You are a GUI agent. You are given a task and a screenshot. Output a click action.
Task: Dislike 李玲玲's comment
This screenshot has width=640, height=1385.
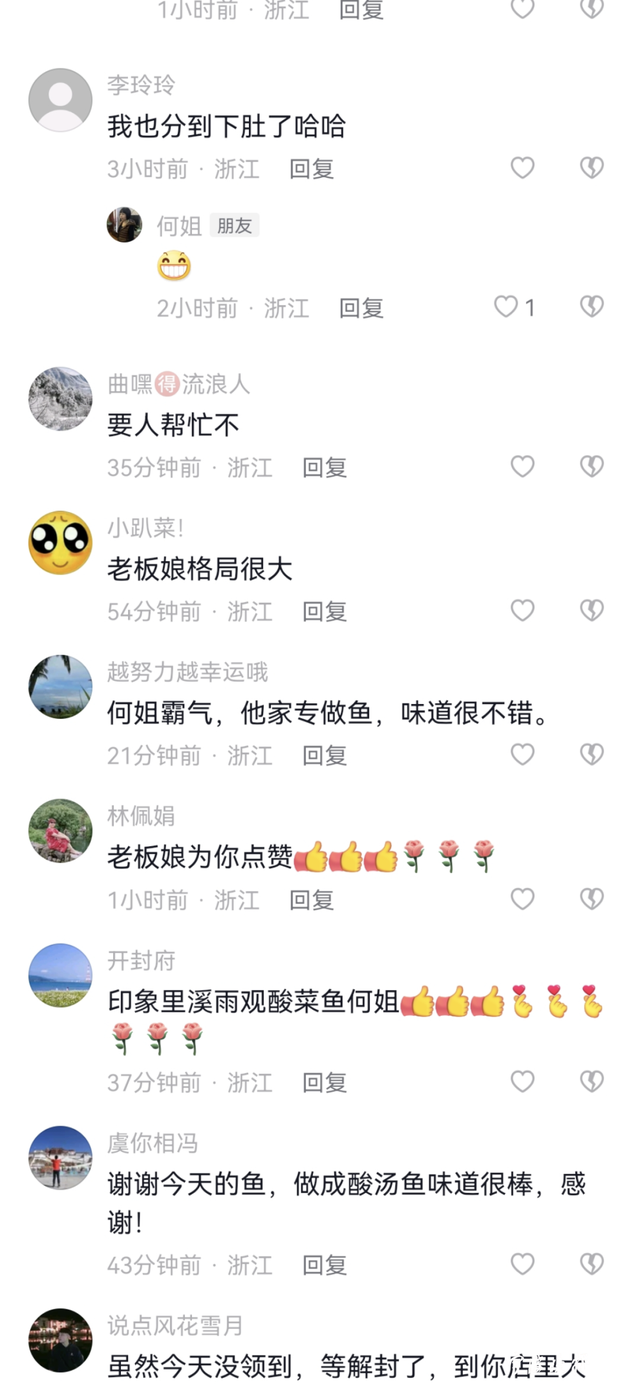(x=592, y=168)
